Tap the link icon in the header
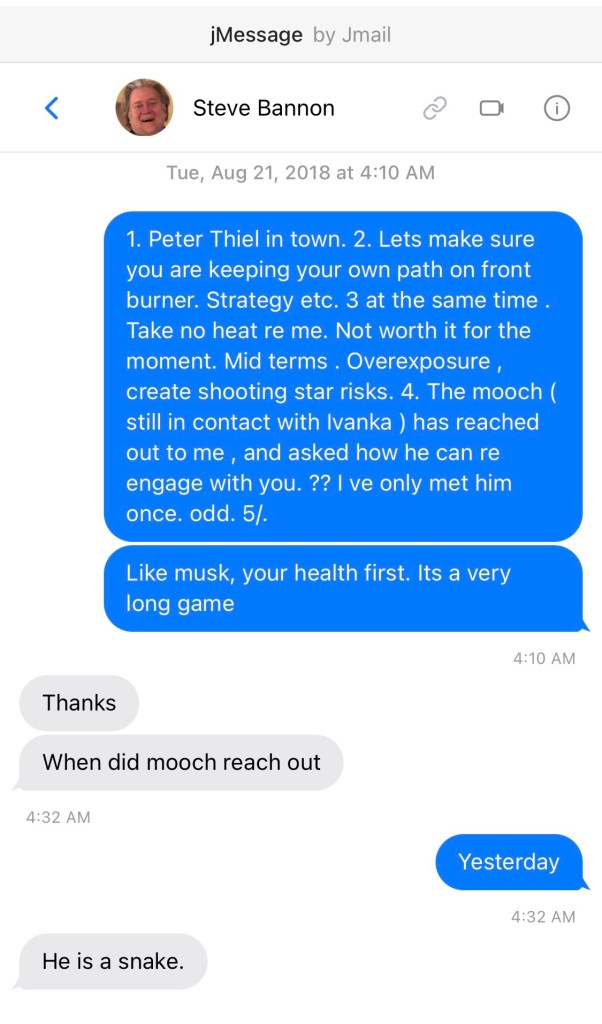 pos(435,108)
